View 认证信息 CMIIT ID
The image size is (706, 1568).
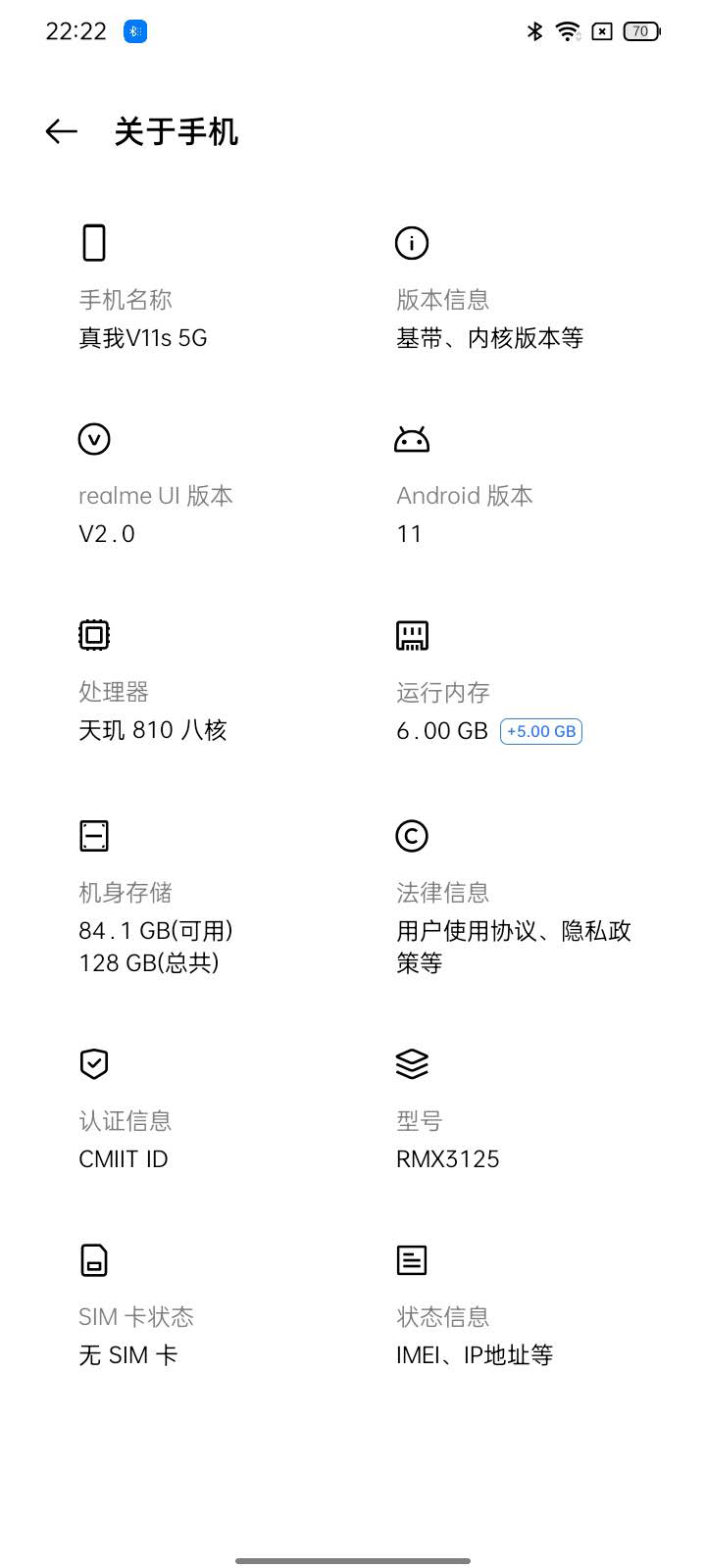125,1140
